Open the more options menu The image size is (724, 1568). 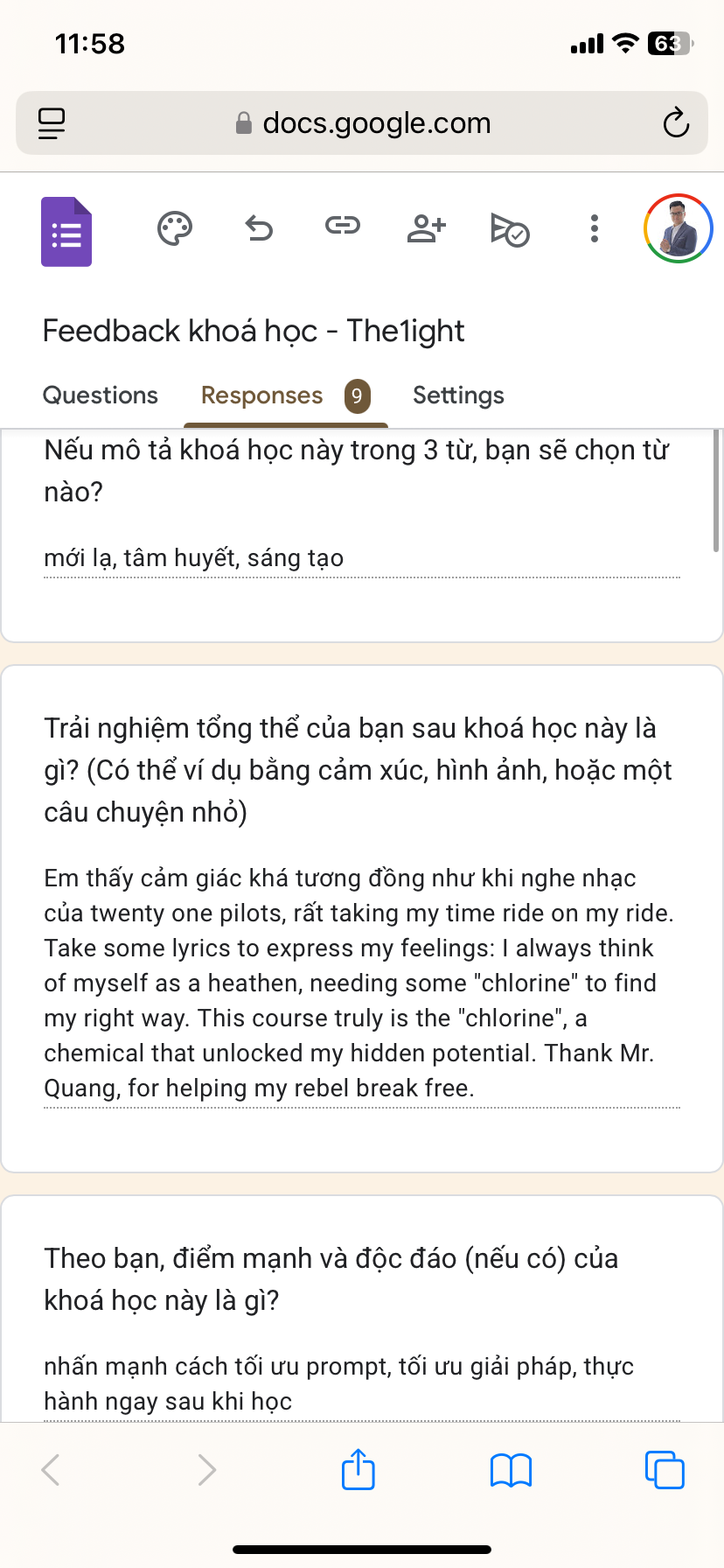pos(595,228)
